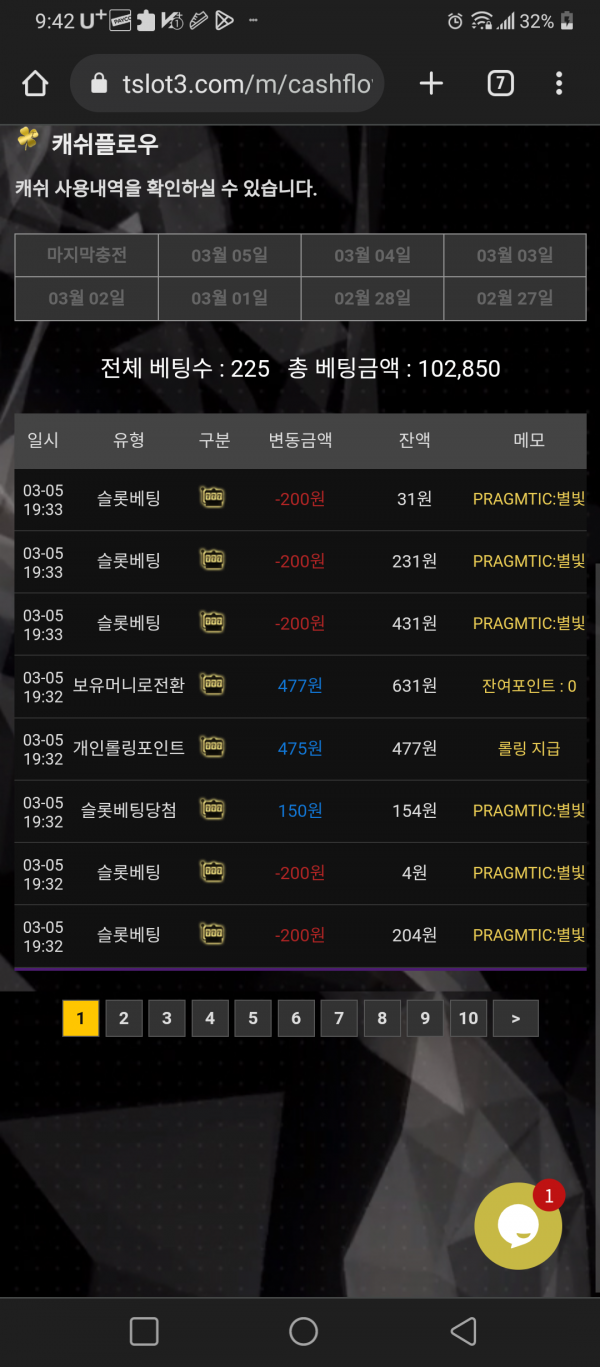Image resolution: width=600 pixels, height=1367 pixels.
Task: Go to page 2 of results
Action: pyautogui.click(x=124, y=1018)
